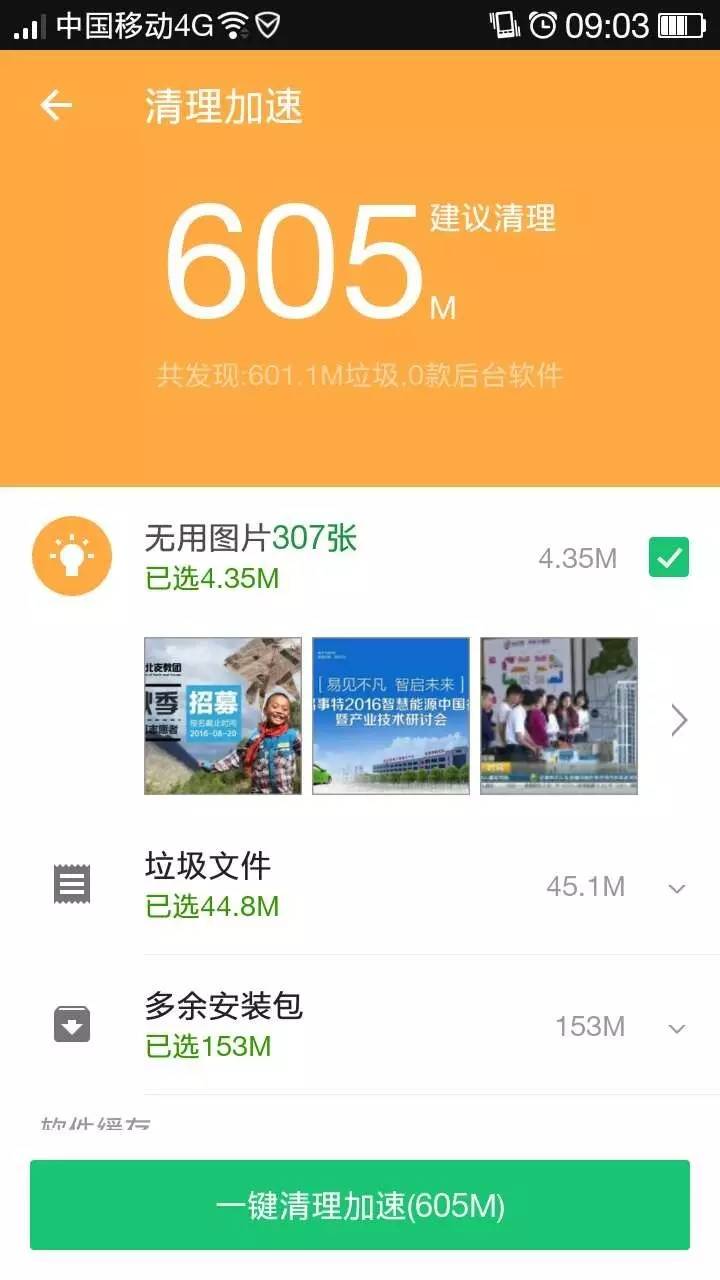The height and width of the screenshot is (1280, 720).
Task: Go back using the top-left arrow
Action: tap(57, 106)
